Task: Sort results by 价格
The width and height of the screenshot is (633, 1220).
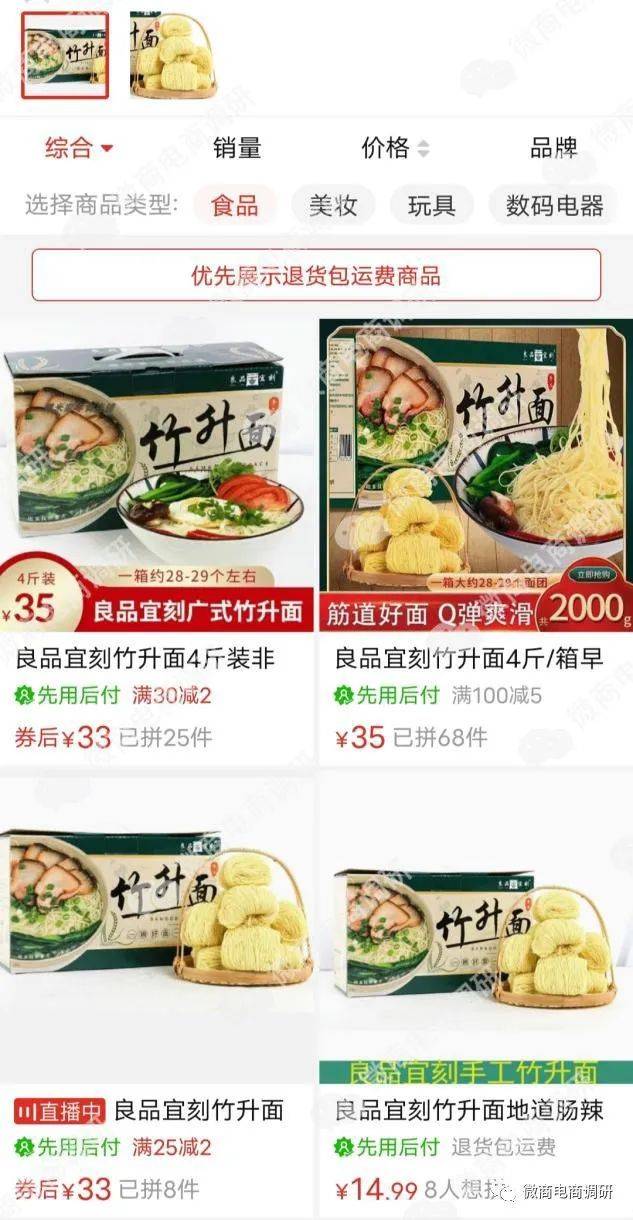Action: tap(394, 149)
